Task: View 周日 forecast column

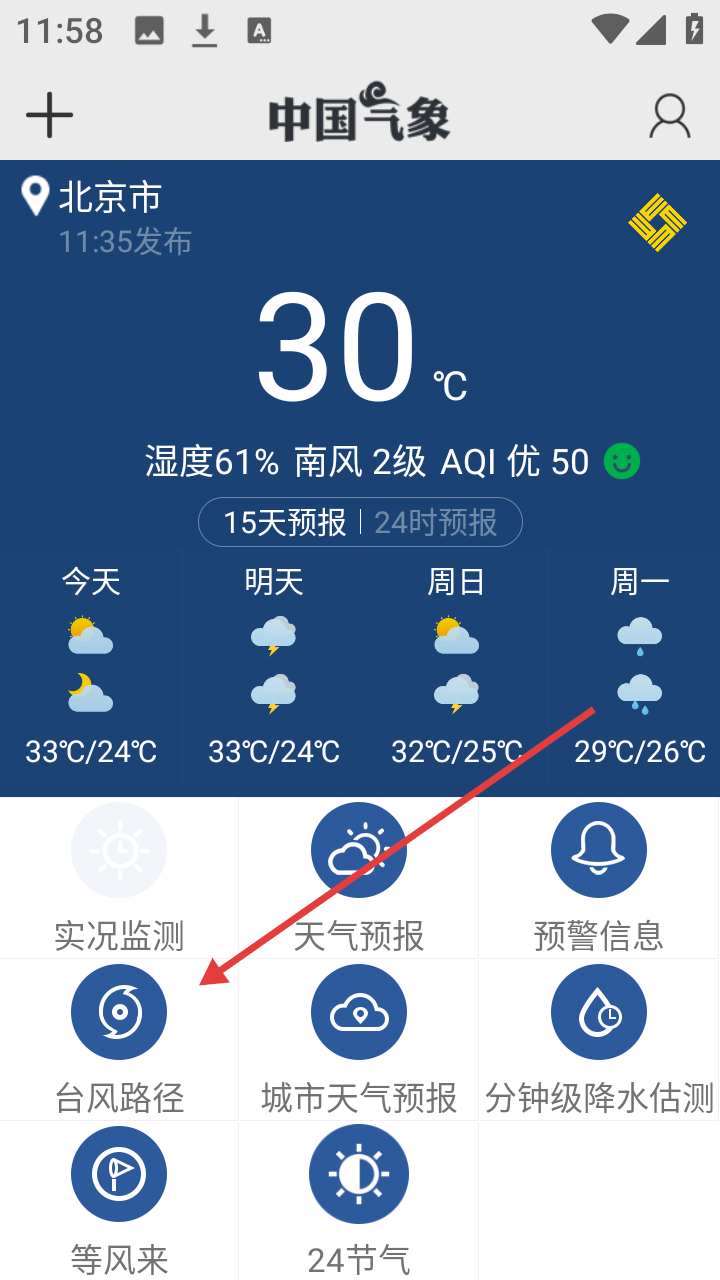Action: (456, 665)
